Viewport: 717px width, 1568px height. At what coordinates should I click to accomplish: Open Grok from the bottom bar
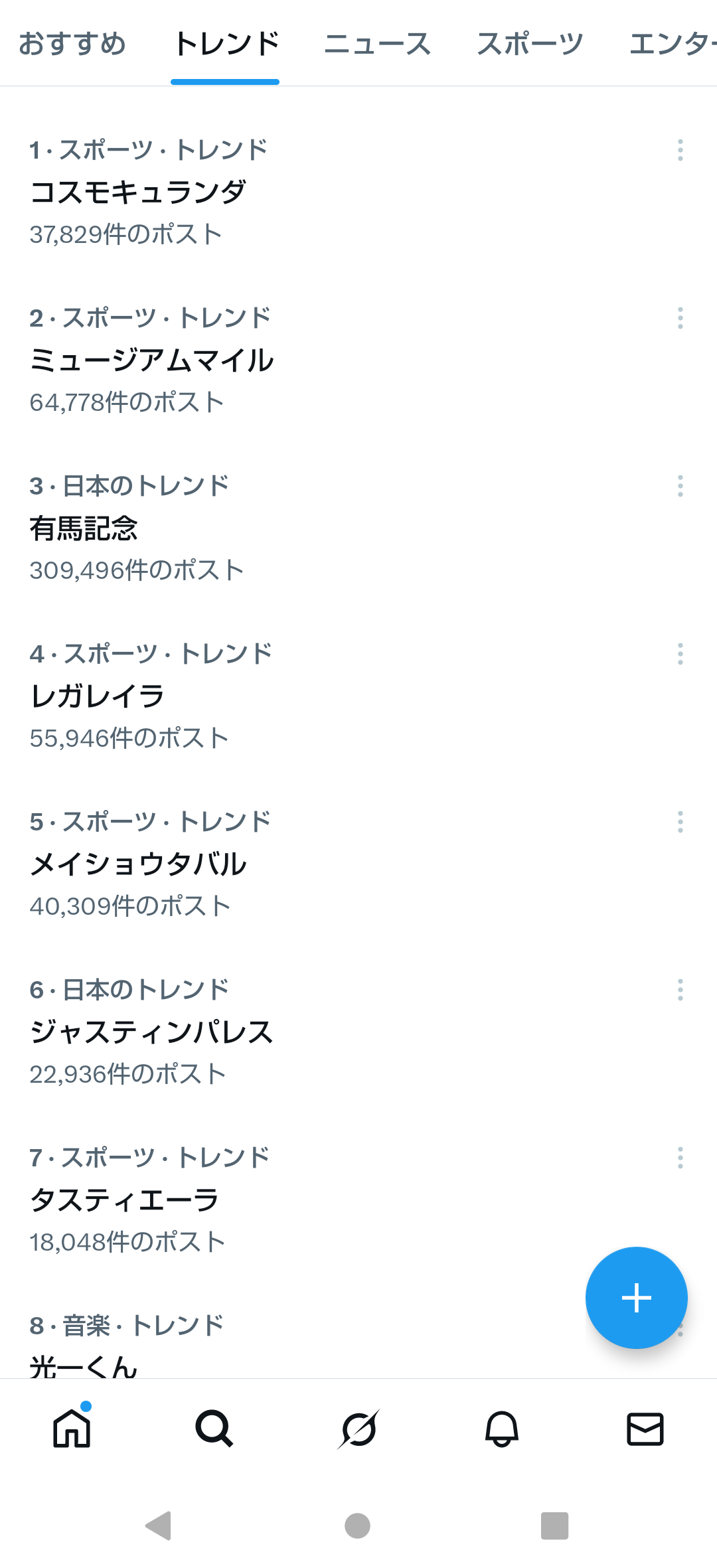[x=358, y=1429]
